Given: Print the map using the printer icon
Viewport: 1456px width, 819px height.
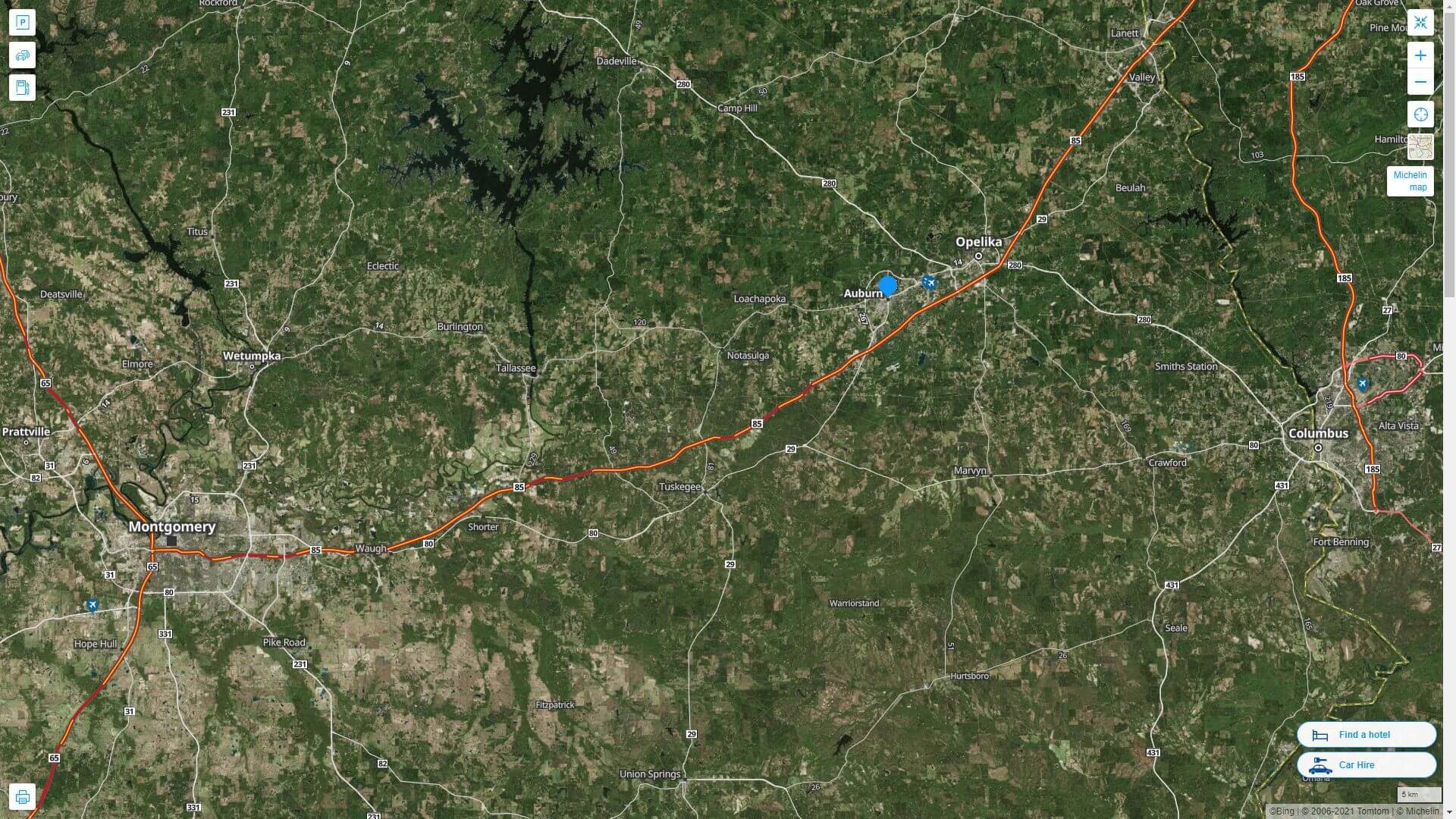Looking at the screenshot, I should point(22,797).
